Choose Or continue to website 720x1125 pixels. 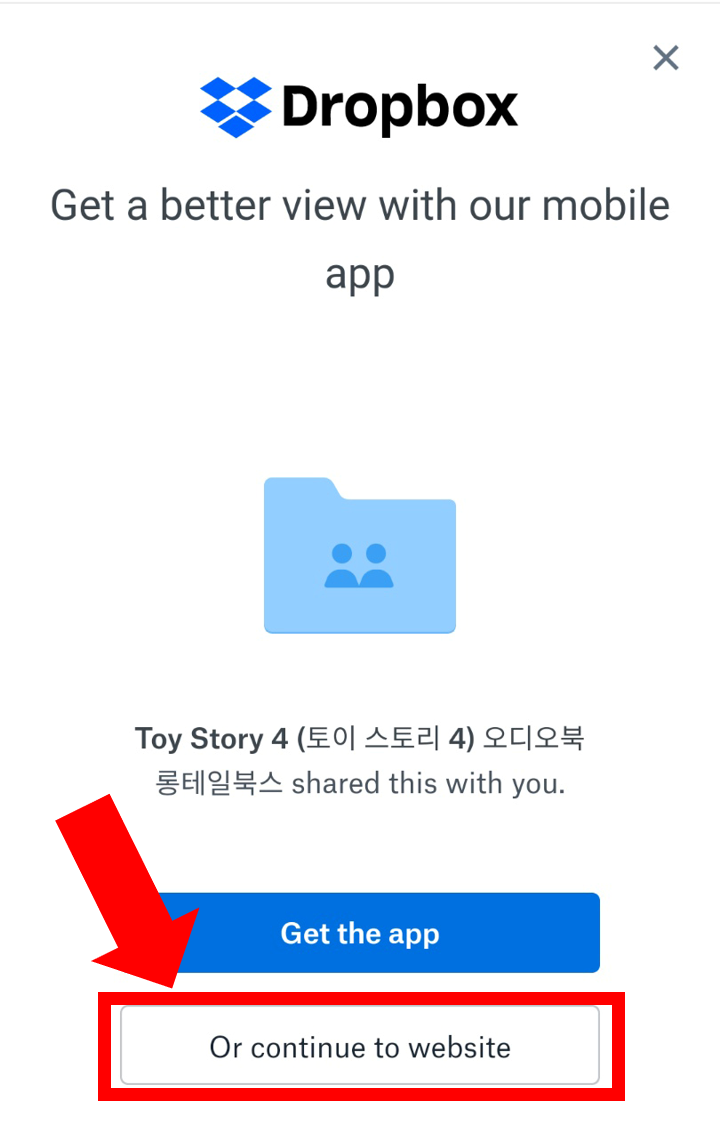(360, 1046)
